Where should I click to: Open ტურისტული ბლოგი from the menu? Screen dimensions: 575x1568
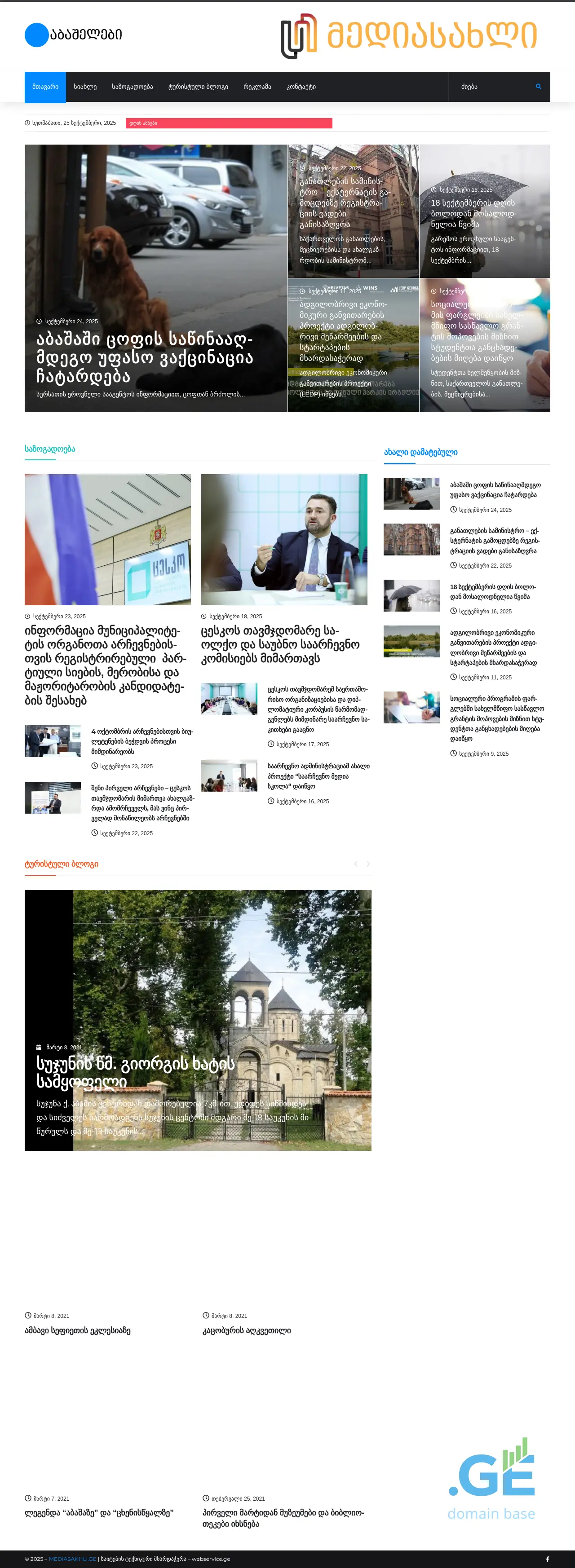(198, 86)
